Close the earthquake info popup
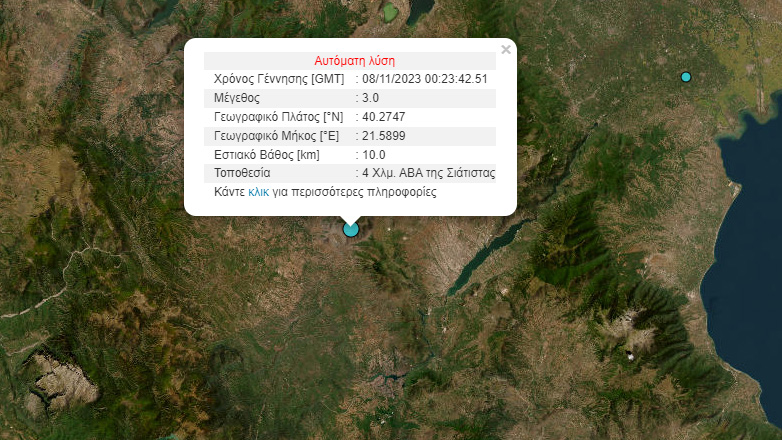782x440 pixels. click(506, 49)
